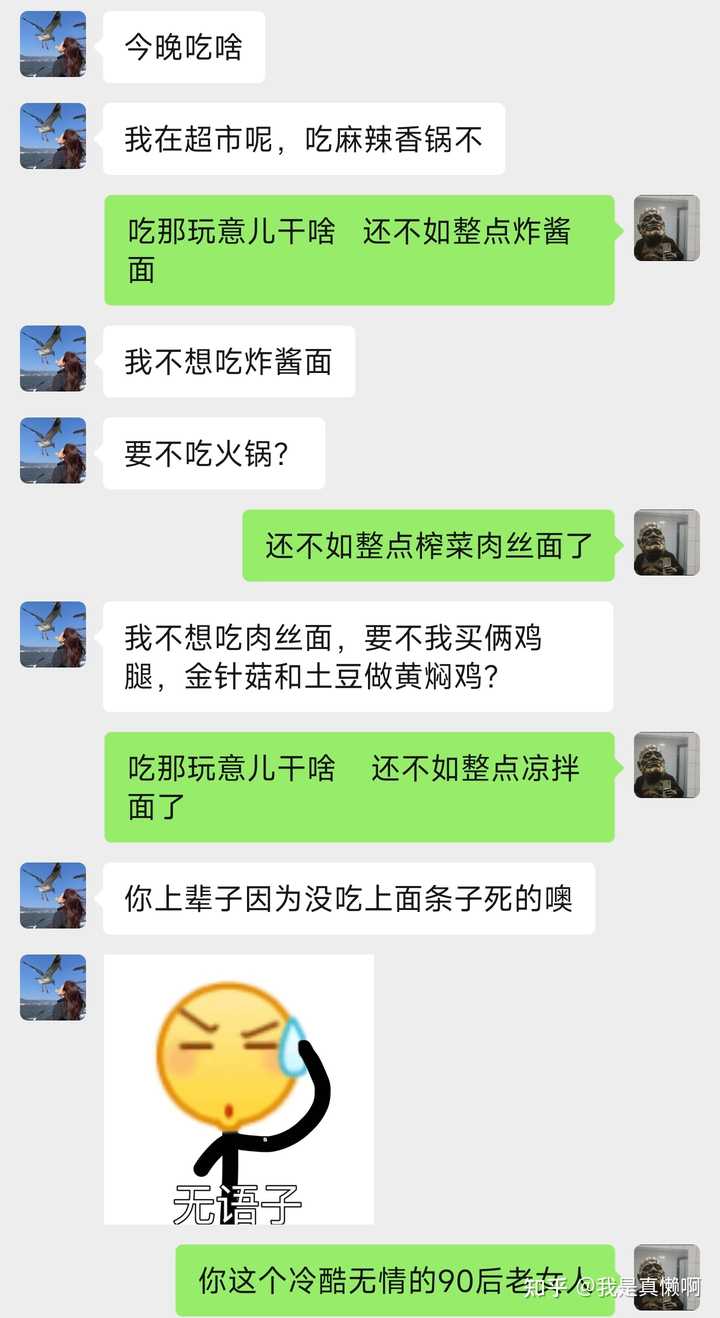Open avatar beside the 今晚吃啥 message

coord(53,44)
